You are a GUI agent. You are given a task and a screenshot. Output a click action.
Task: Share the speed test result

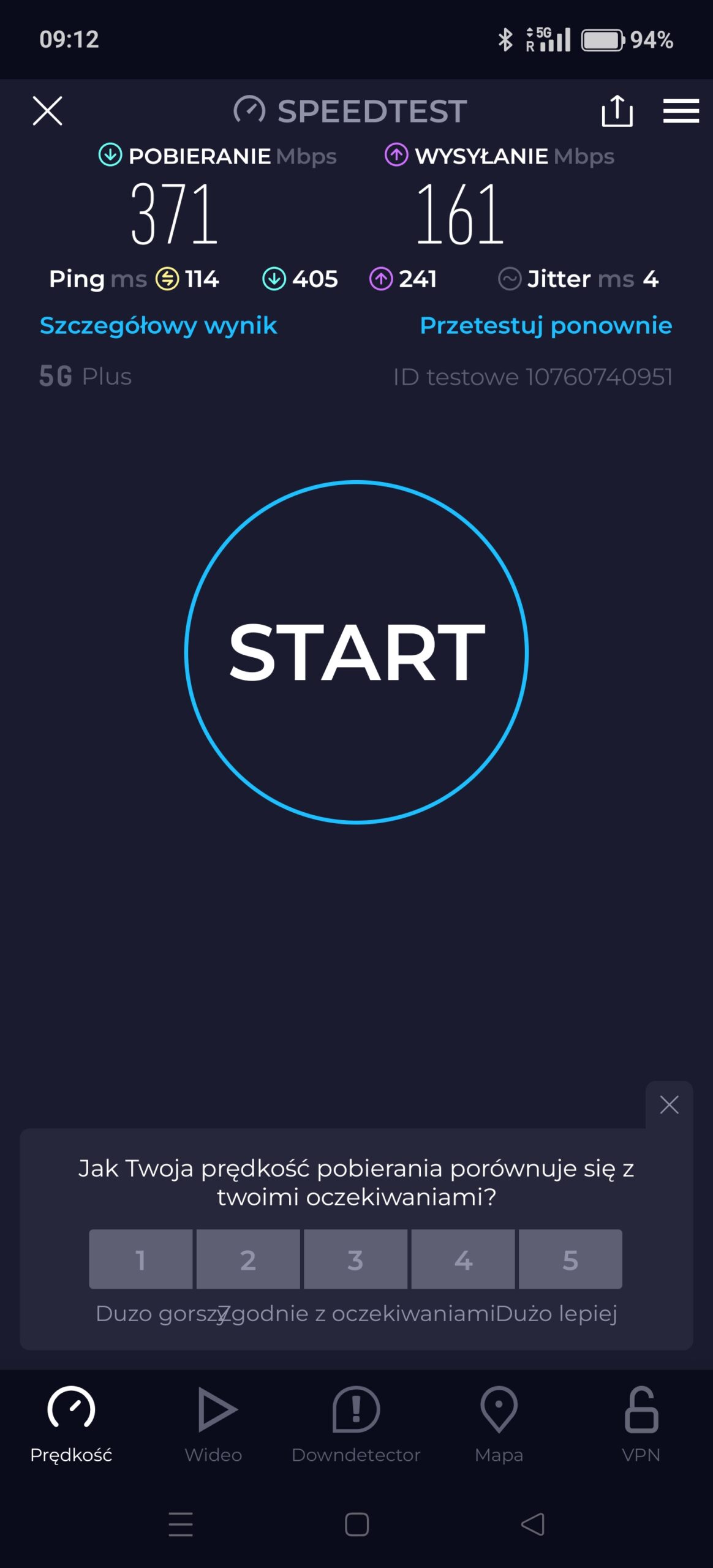(617, 111)
